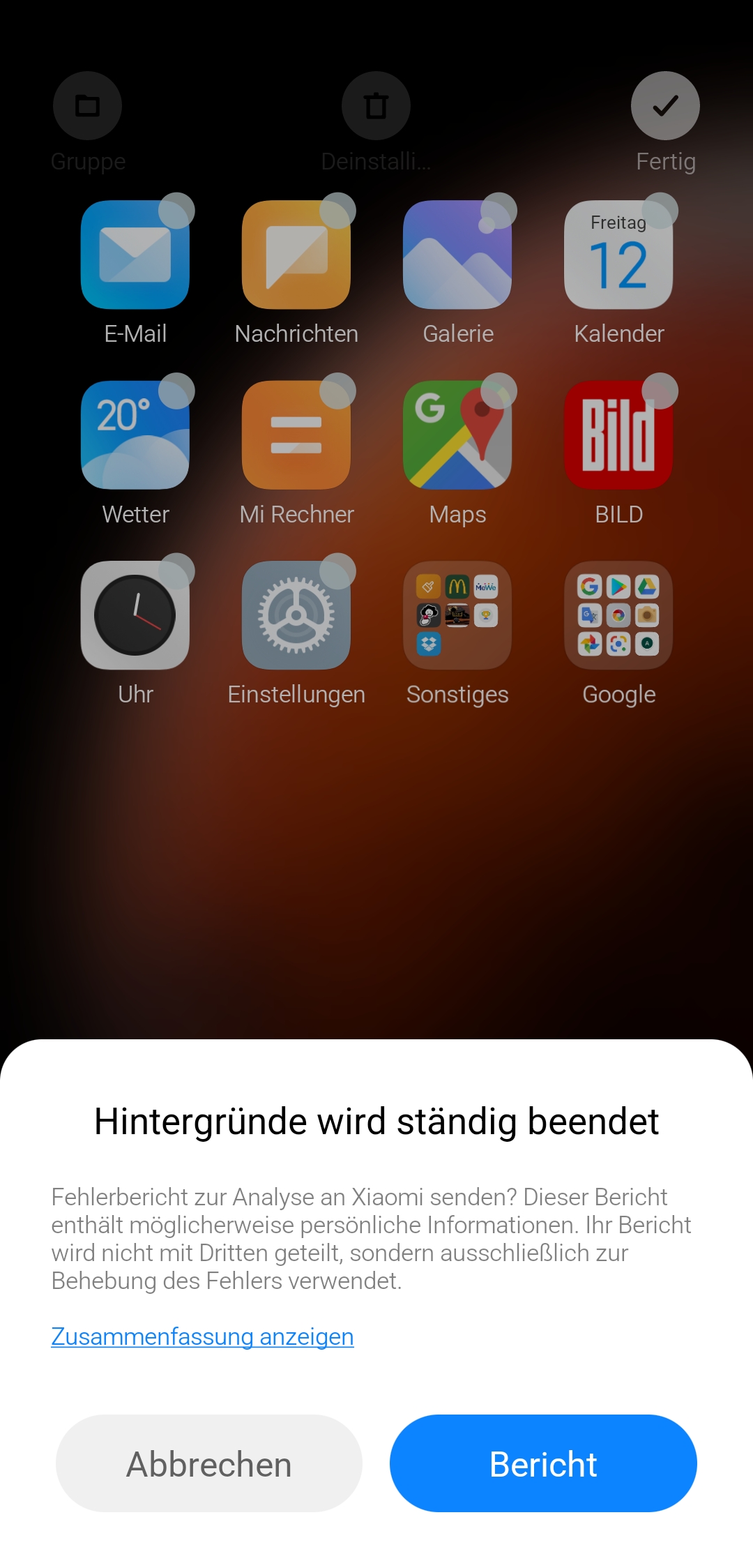Screen dimensions: 753x1568
Task: Select the Nachrichten app icon
Action: coord(296,255)
